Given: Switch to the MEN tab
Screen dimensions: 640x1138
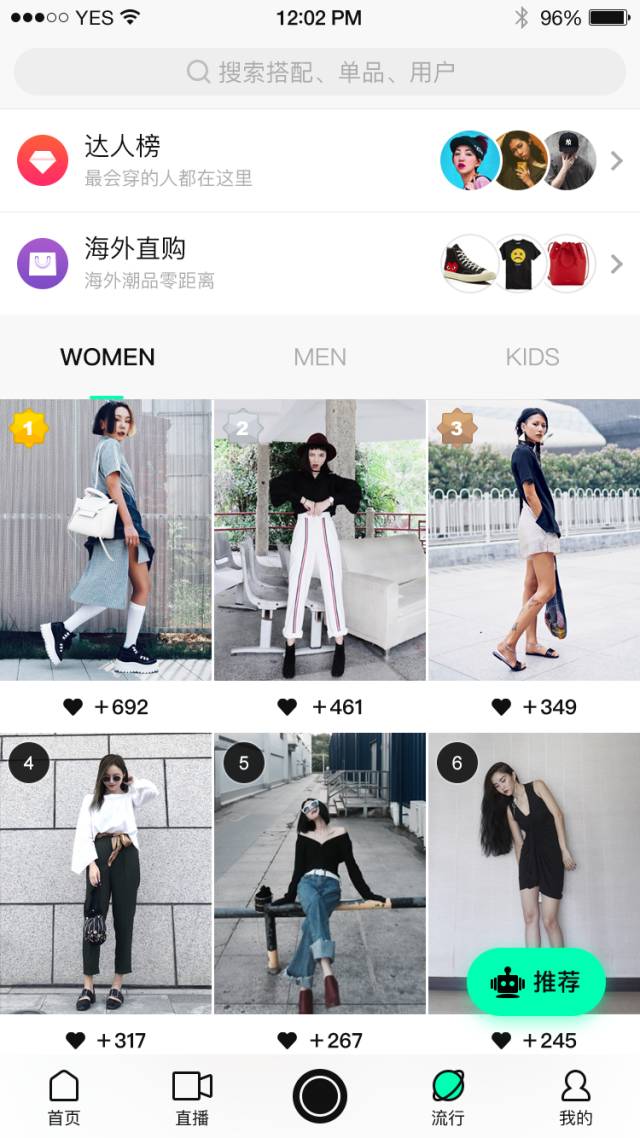Looking at the screenshot, I should (320, 357).
